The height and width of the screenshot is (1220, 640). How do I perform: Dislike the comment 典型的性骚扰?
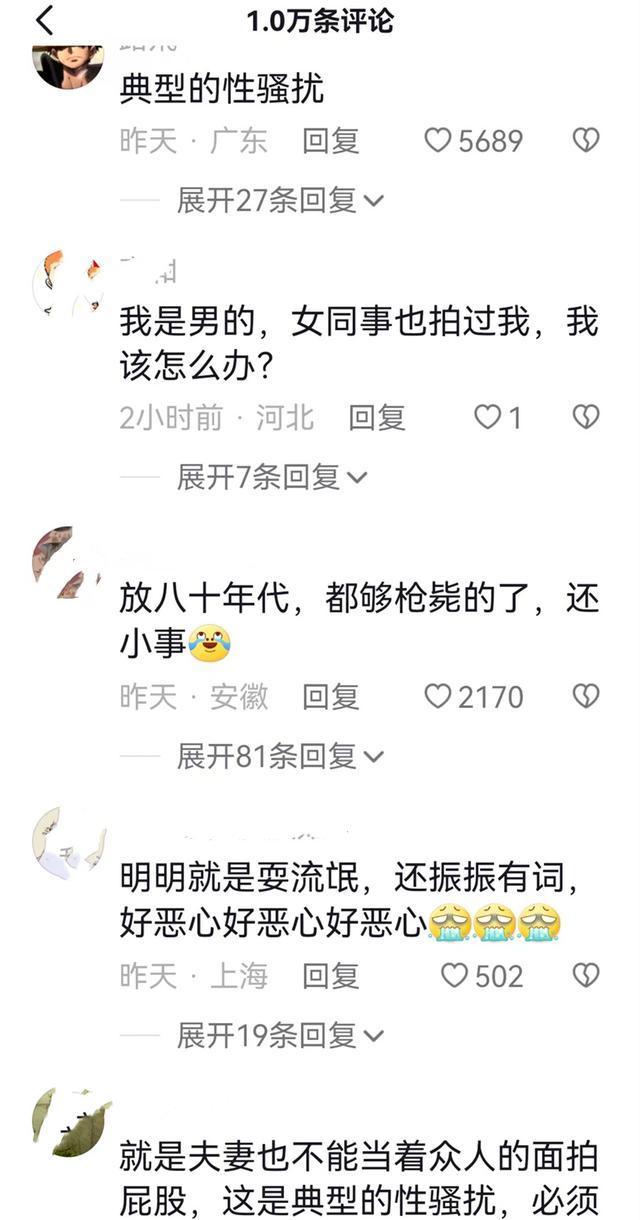pos(585,141)
